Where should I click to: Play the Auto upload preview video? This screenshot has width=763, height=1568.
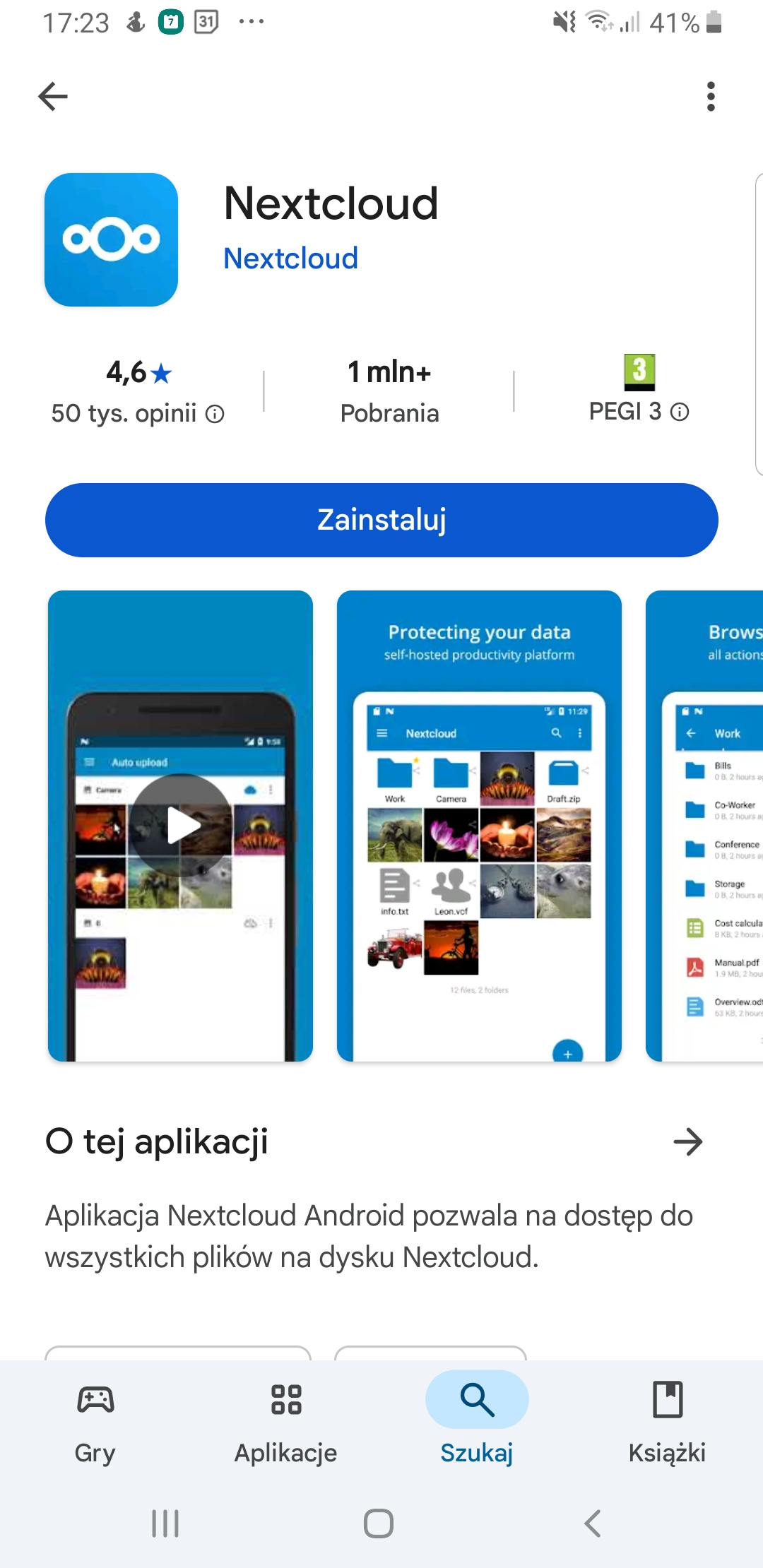(x=181, y=825)
